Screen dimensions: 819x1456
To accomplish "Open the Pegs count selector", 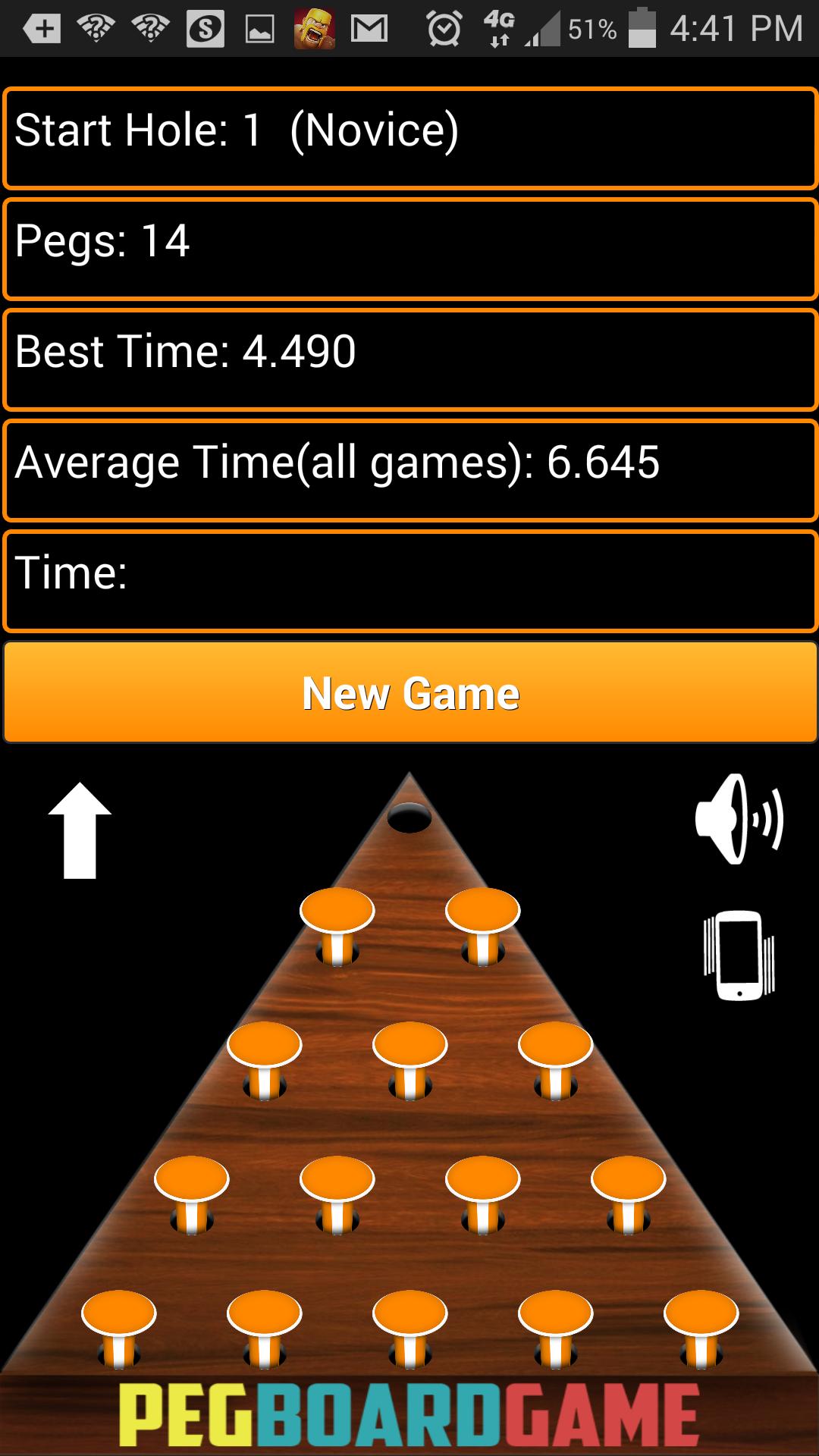I will [409, 244].
